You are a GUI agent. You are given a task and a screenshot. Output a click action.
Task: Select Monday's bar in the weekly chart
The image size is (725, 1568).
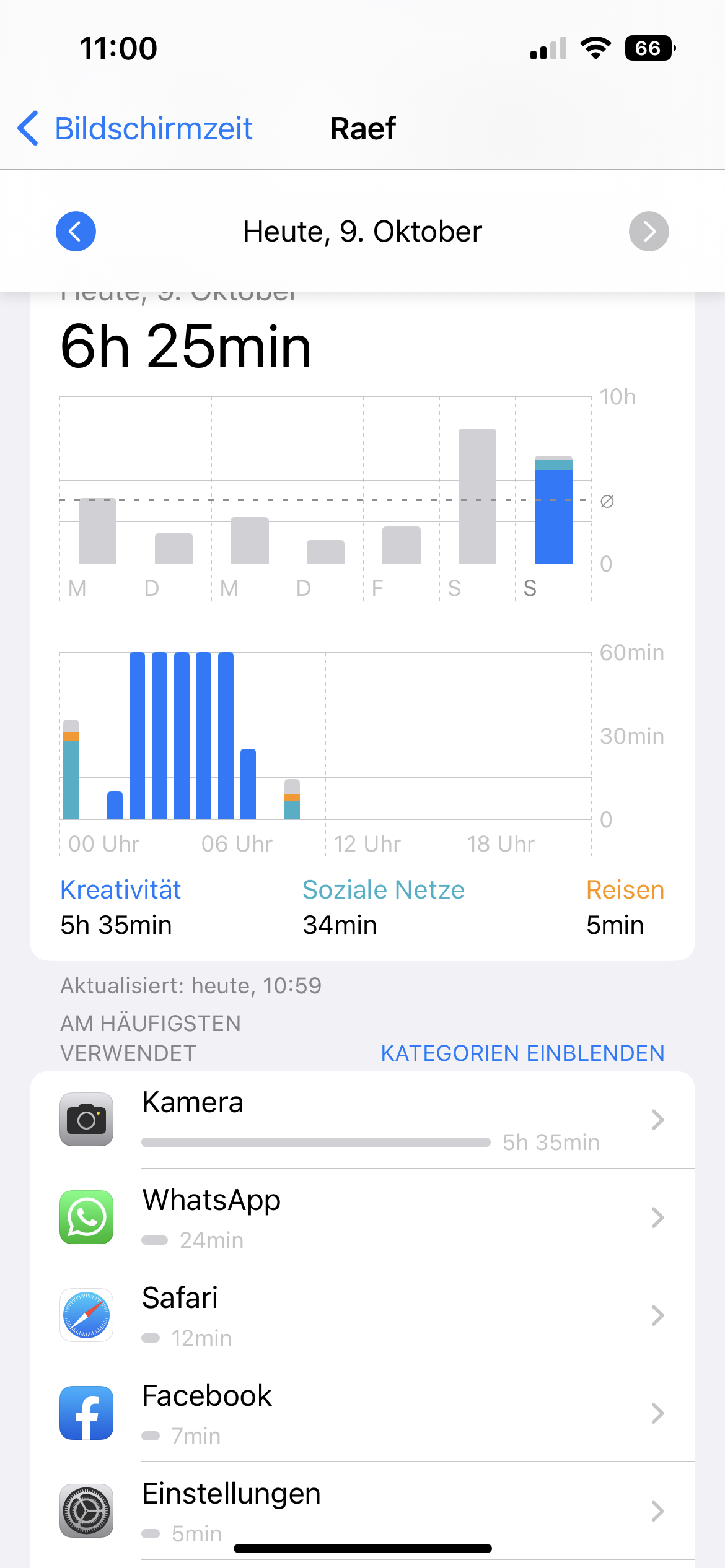[x=97, y=531]
